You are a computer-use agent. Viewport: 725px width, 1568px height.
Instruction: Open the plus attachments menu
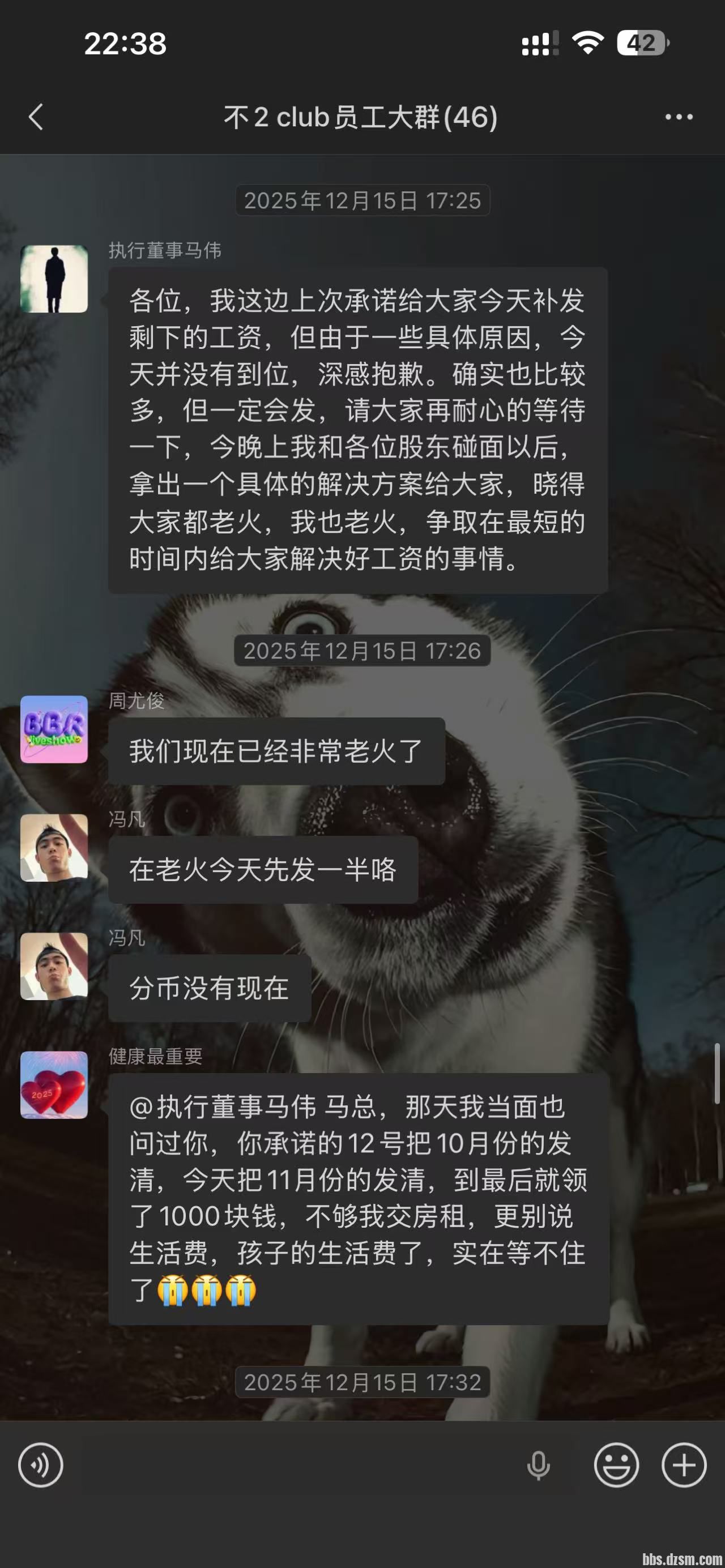[x=684, y=1465]
